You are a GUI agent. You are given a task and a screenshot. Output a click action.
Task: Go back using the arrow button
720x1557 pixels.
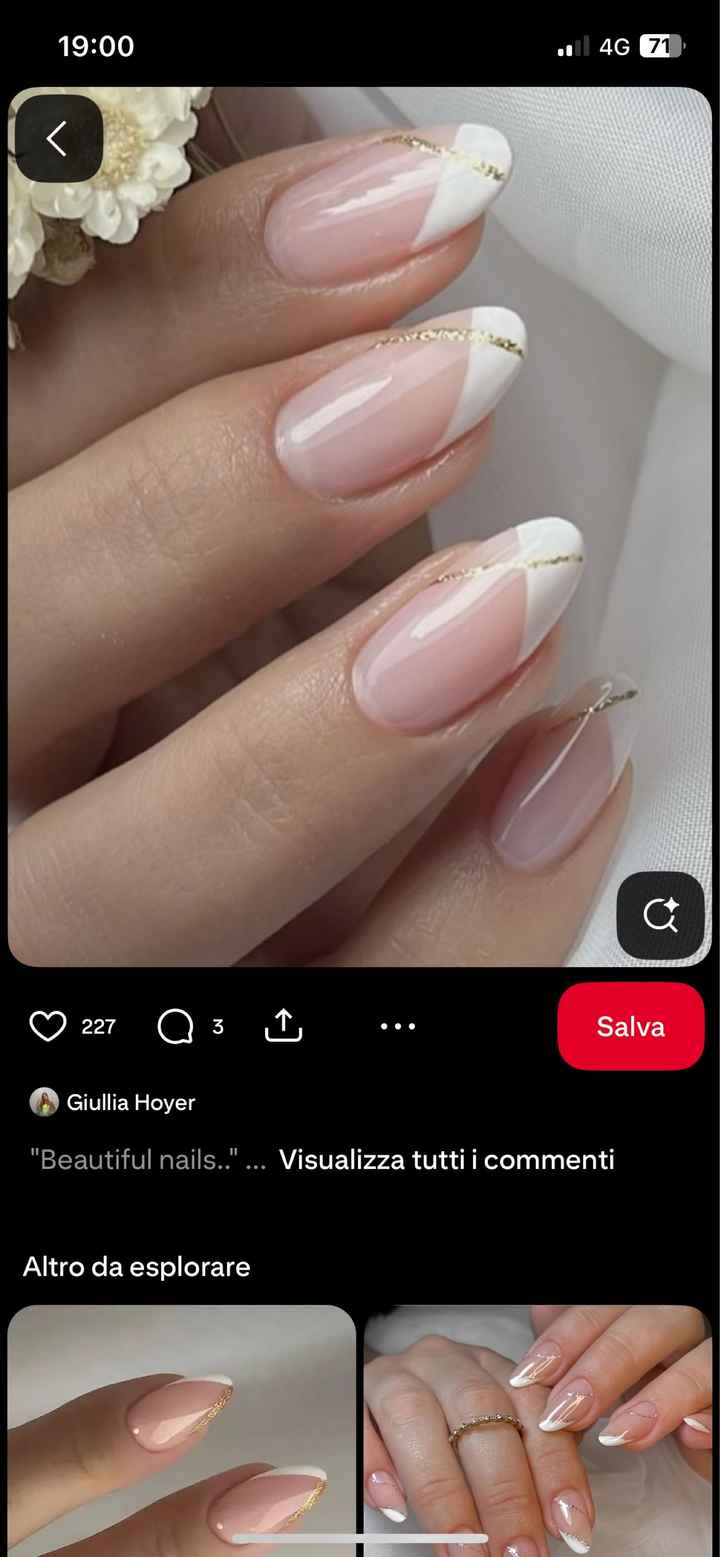click(x=58, y=139)
